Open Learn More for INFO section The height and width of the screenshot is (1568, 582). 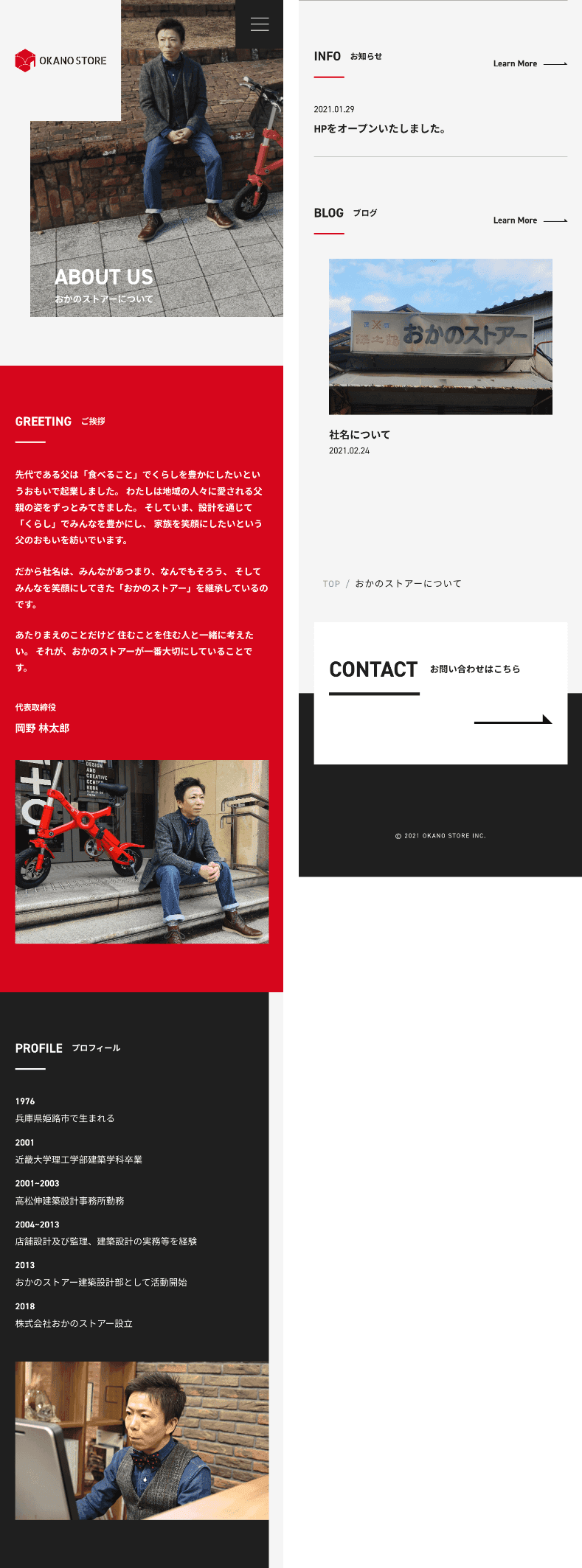point(529,64)
